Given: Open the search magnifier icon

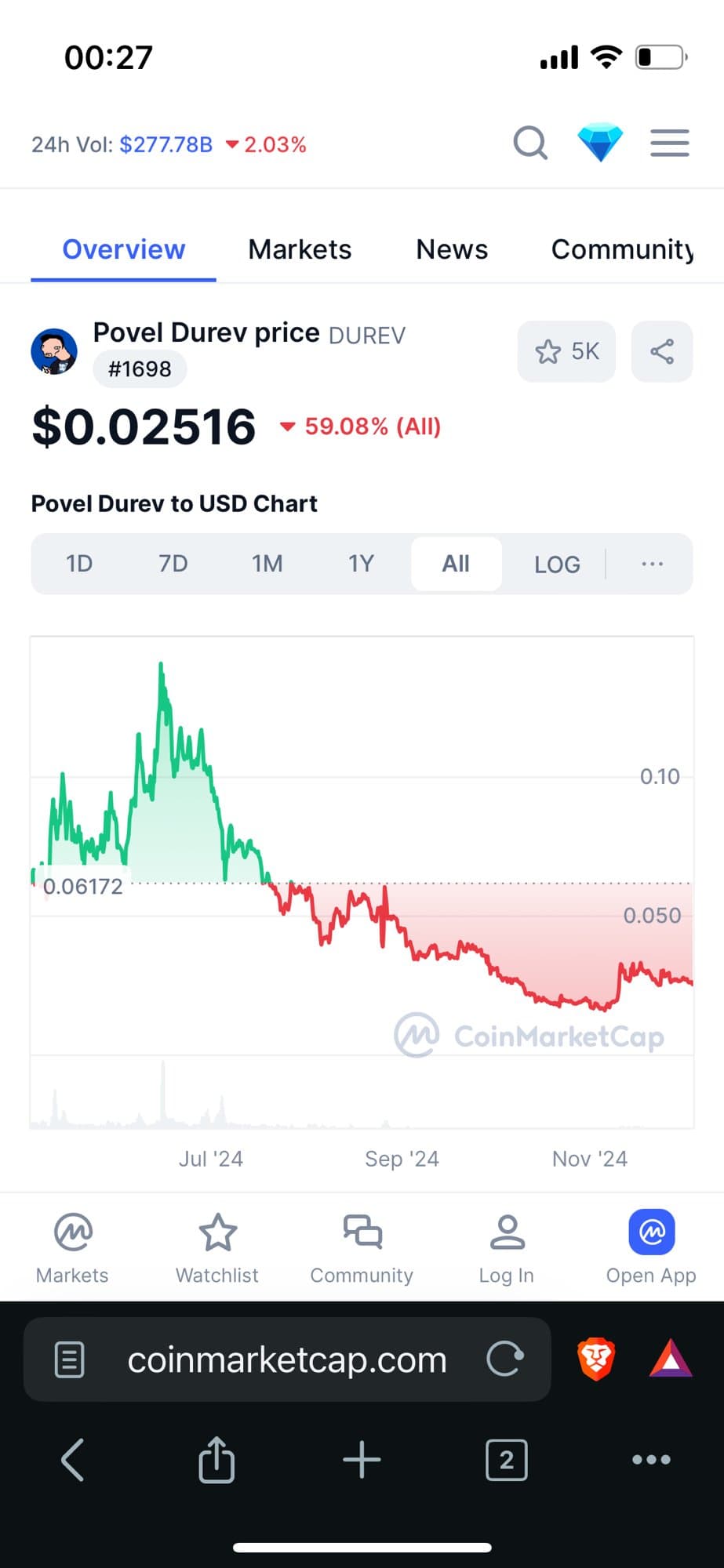Looking at the screenshot, I should [x=530, y=143].
